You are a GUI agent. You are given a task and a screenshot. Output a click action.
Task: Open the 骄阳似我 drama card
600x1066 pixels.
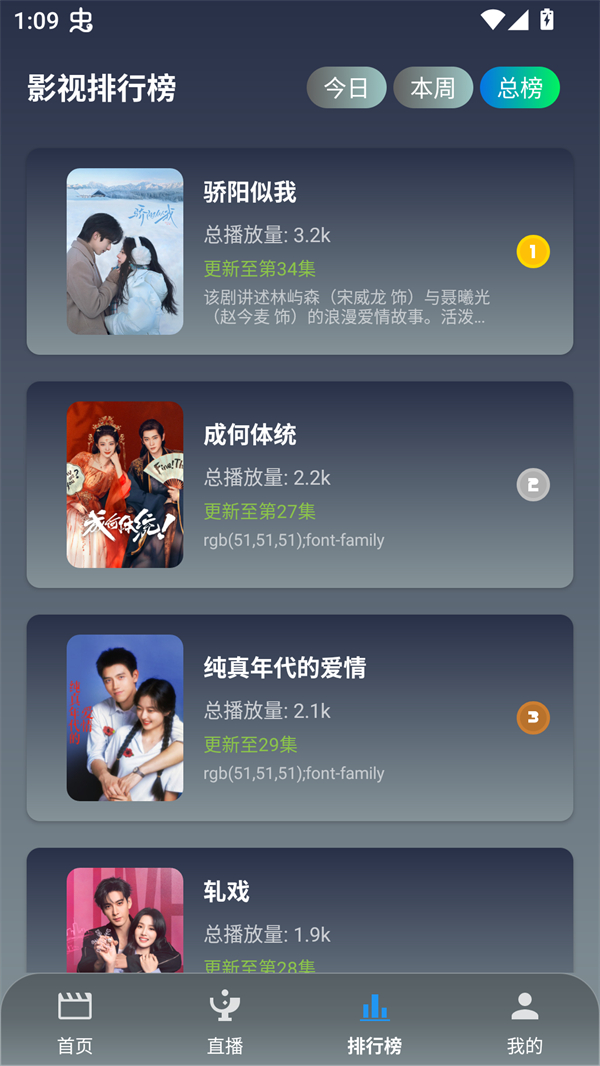click(x=300, y=252)
